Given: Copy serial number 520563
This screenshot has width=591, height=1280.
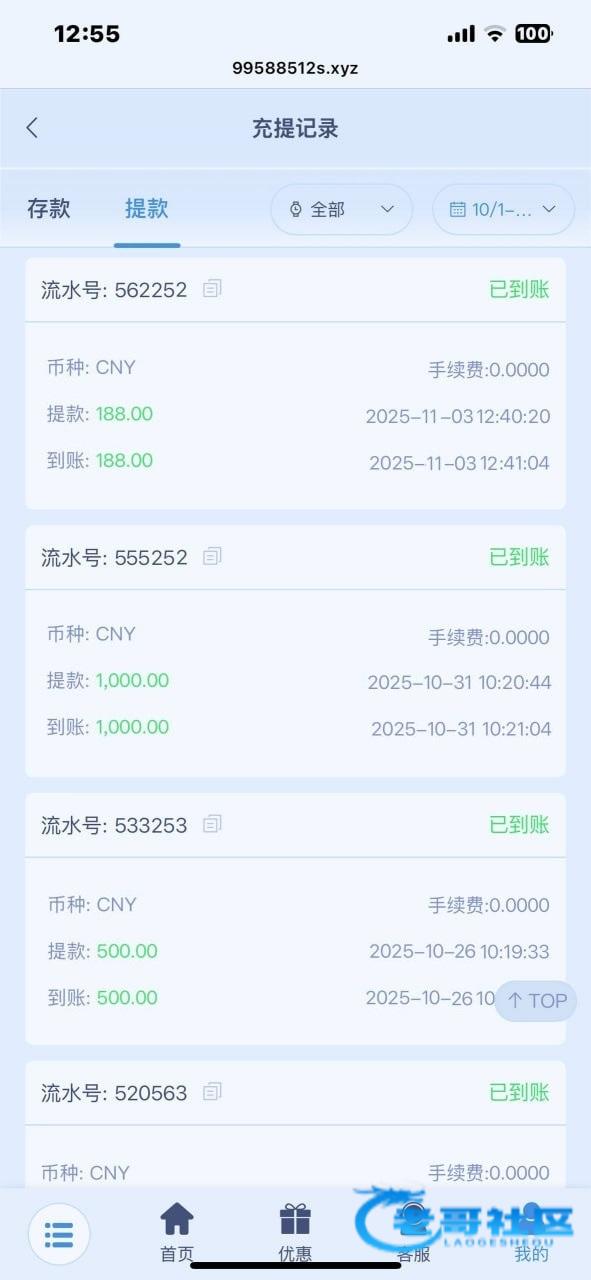Looking at the screenshot, I should [212, 1092].
